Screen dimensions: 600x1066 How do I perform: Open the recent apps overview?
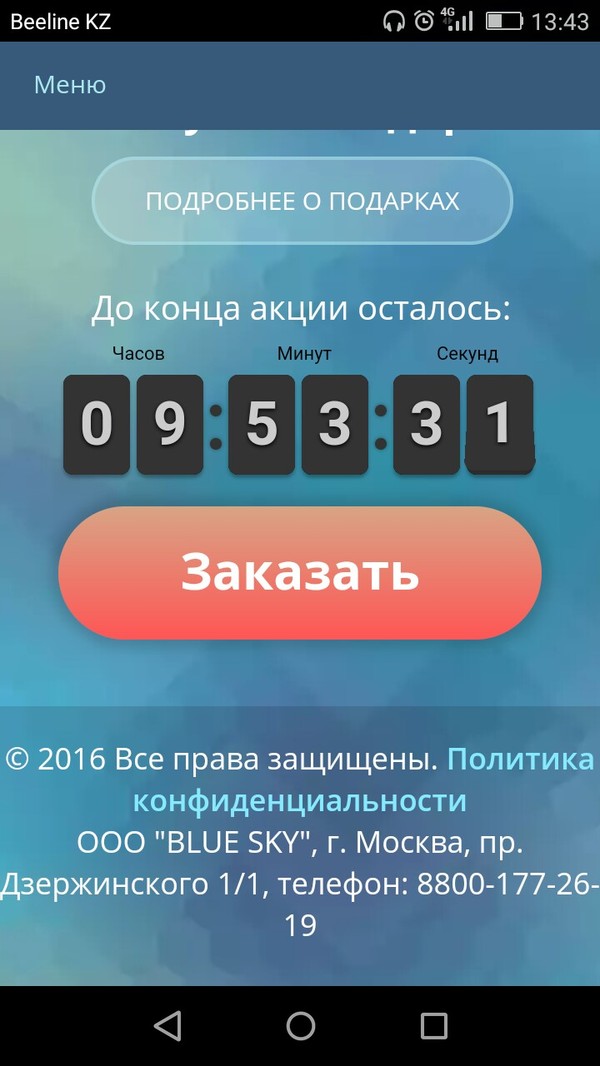[433, 1025]
